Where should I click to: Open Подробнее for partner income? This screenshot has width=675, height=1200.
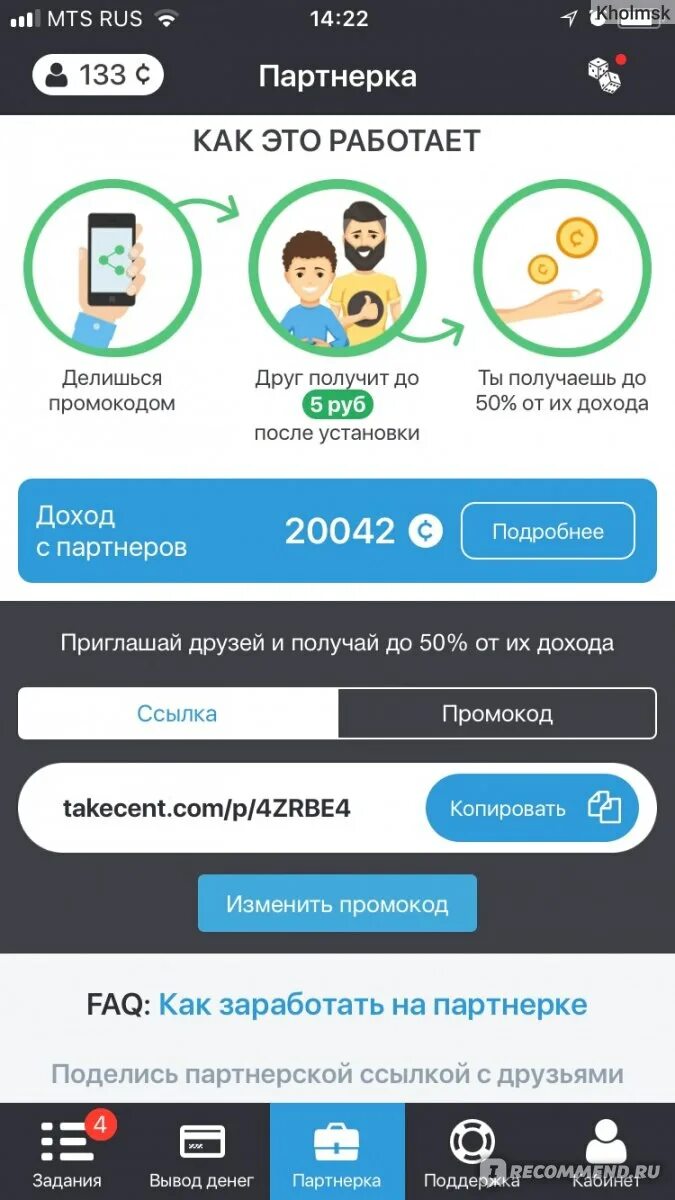click(x=548, y=531)
